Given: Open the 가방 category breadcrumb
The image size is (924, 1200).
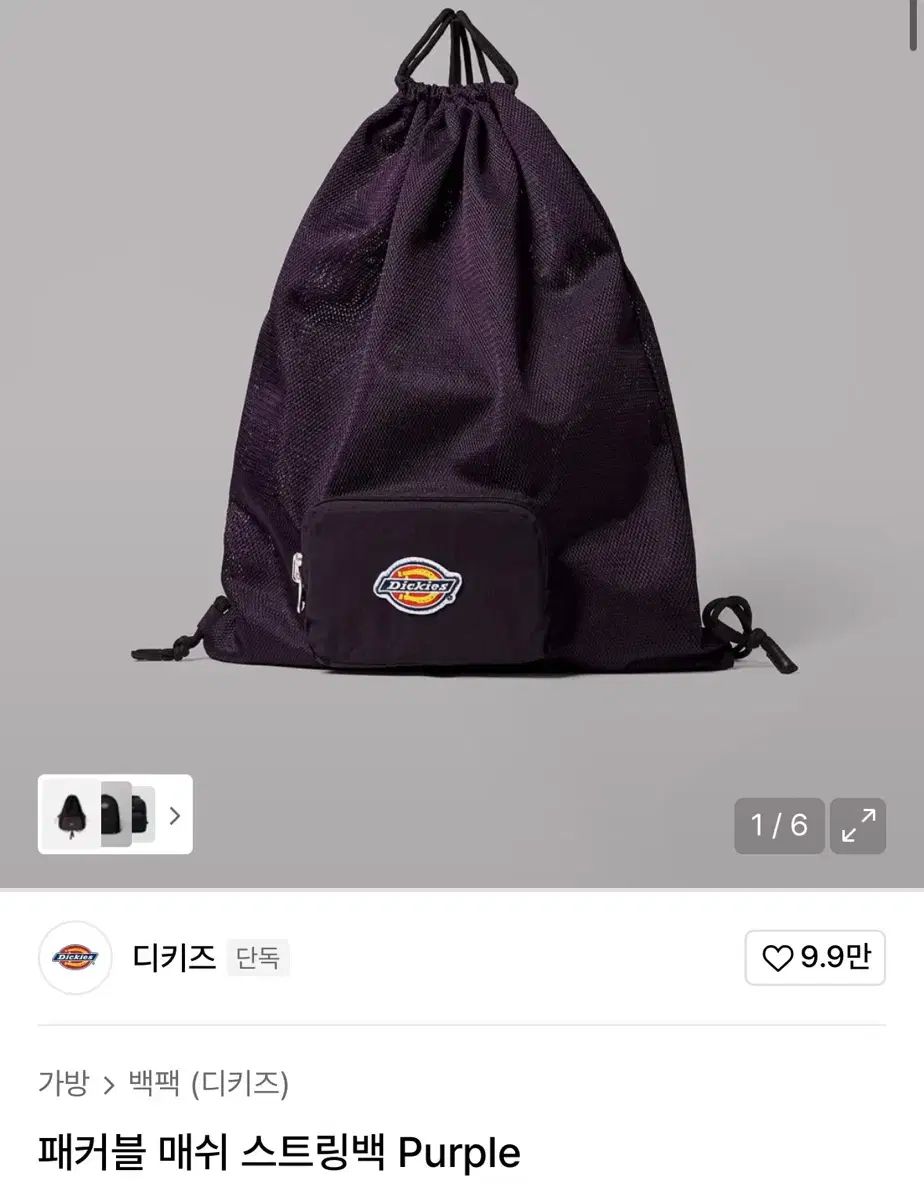Looking at the screenshot, I should click(x=63, y=1083).
